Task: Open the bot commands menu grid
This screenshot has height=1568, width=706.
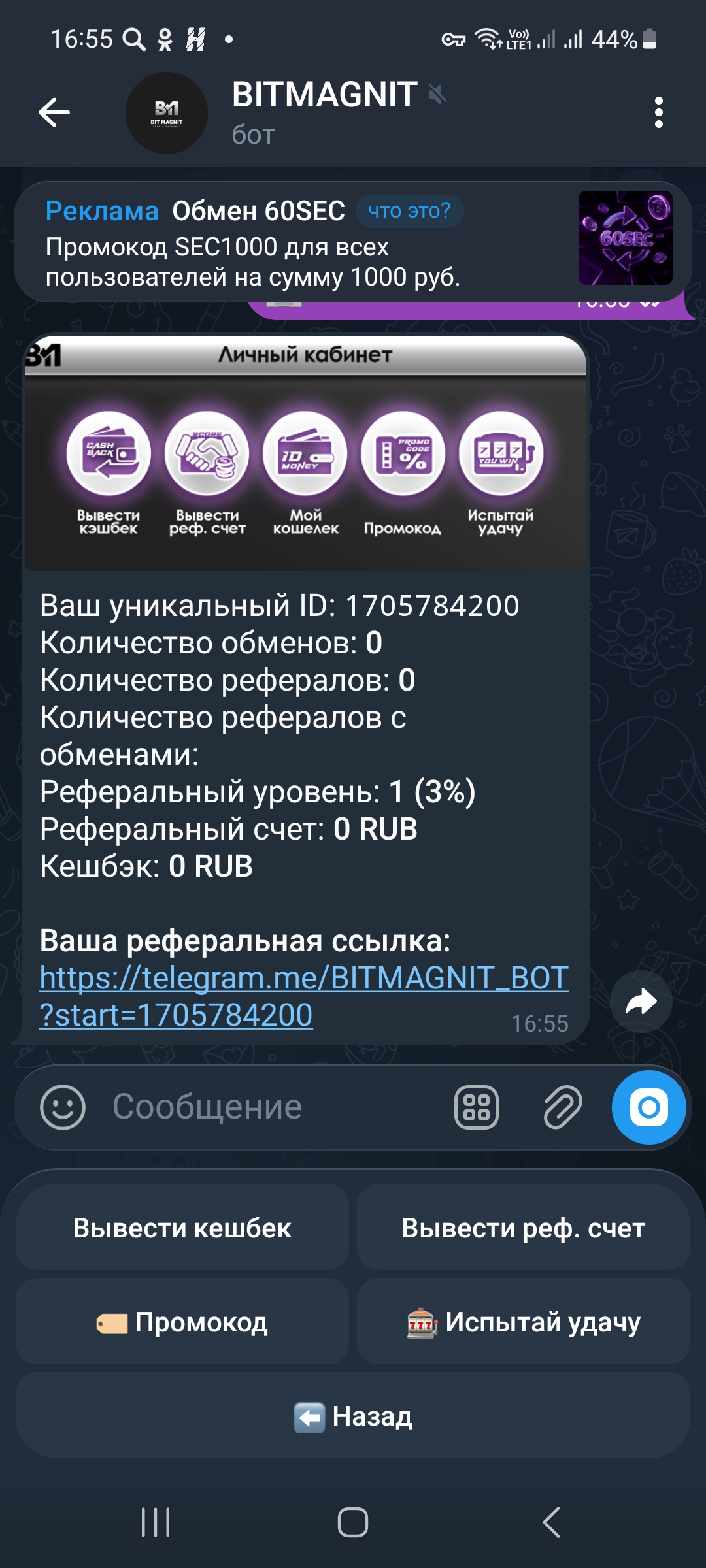Action: click(477, 1107)
